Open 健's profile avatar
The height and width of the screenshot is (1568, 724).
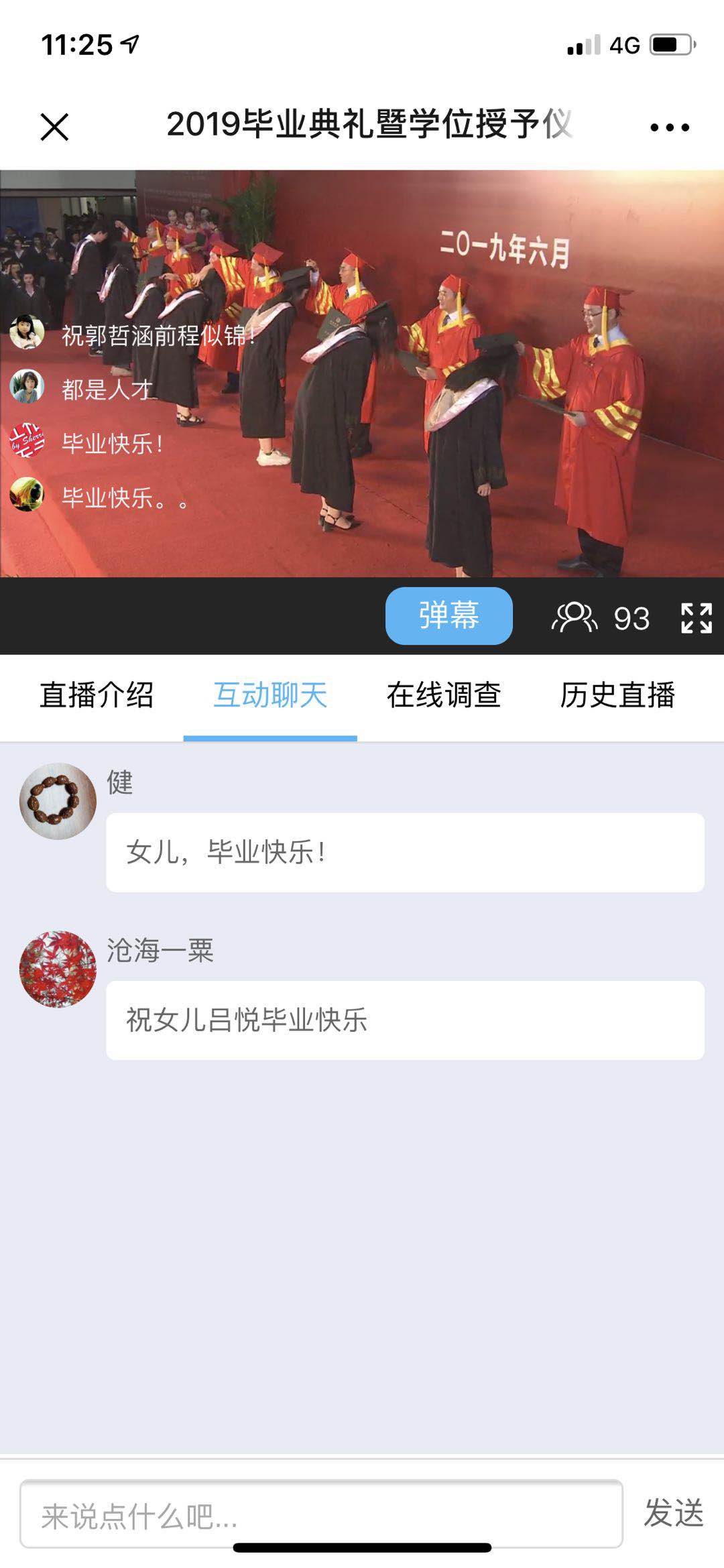coord(58,801)
